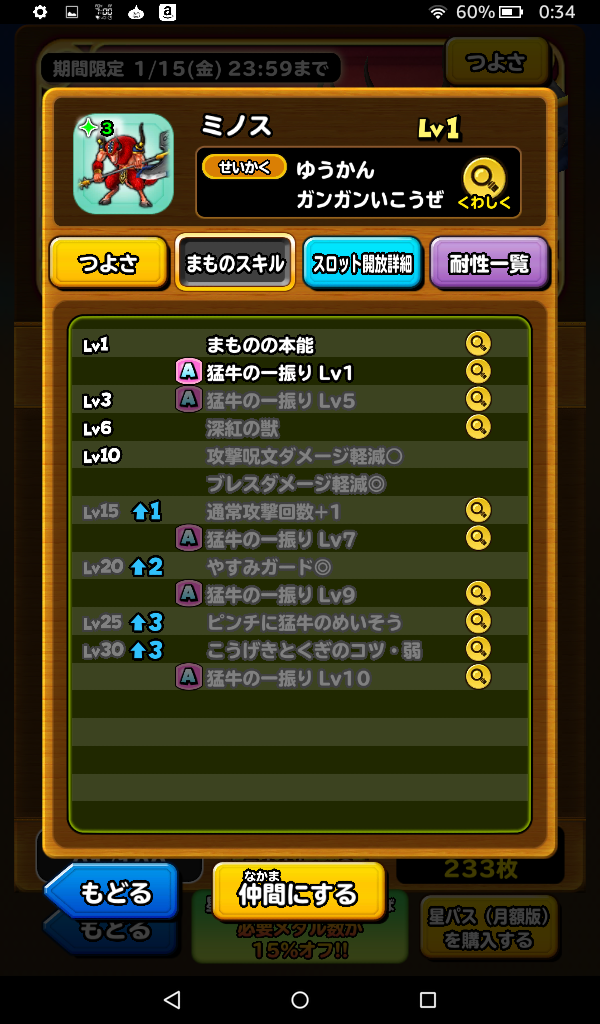Screen dimensions: 600x1024
Task: View details for まものの本能
Action: pyautogui.click(x=479, y=344)
